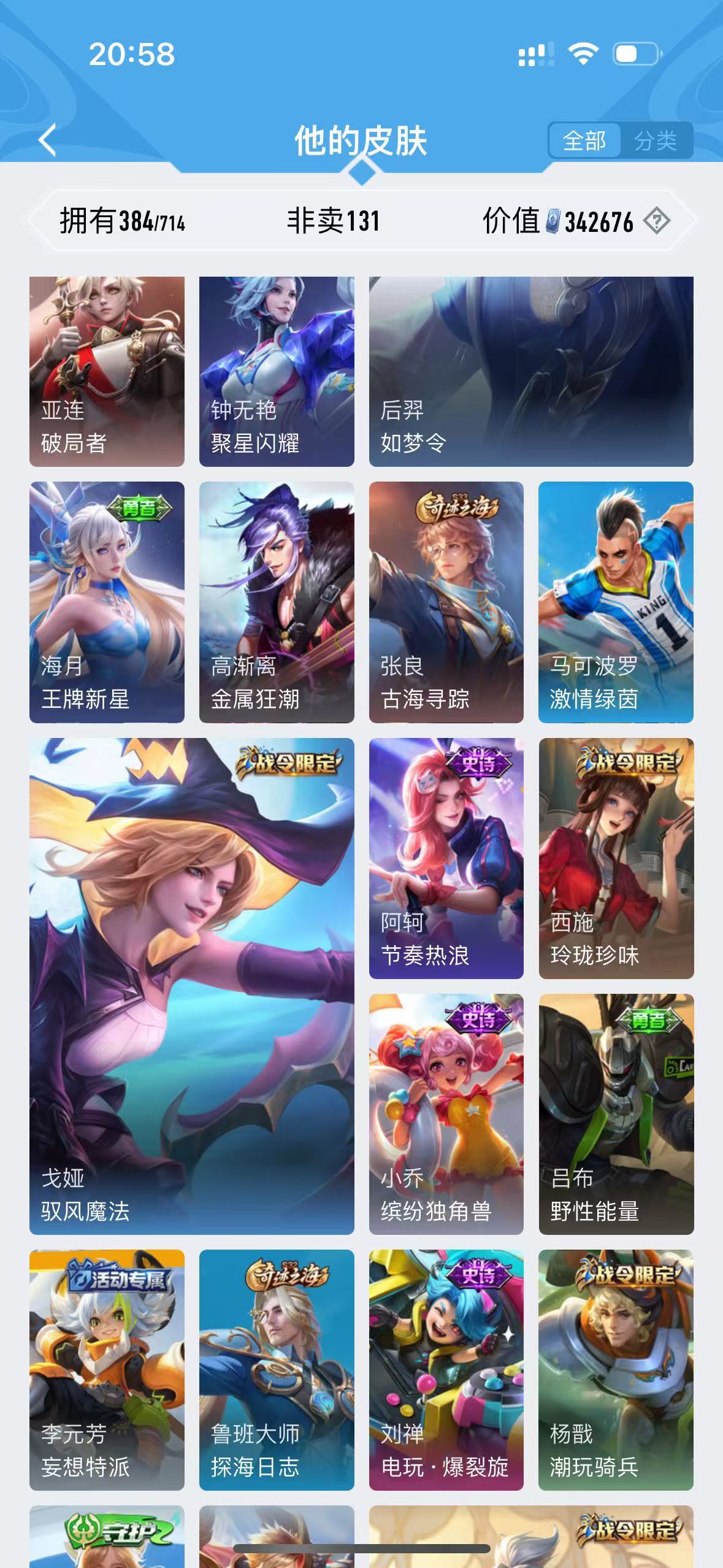Open 鲁班大师 探海日志 skin card
Image resolution: width=723 pixels, height=1568 pixels.
click(x=277, y=1370)
